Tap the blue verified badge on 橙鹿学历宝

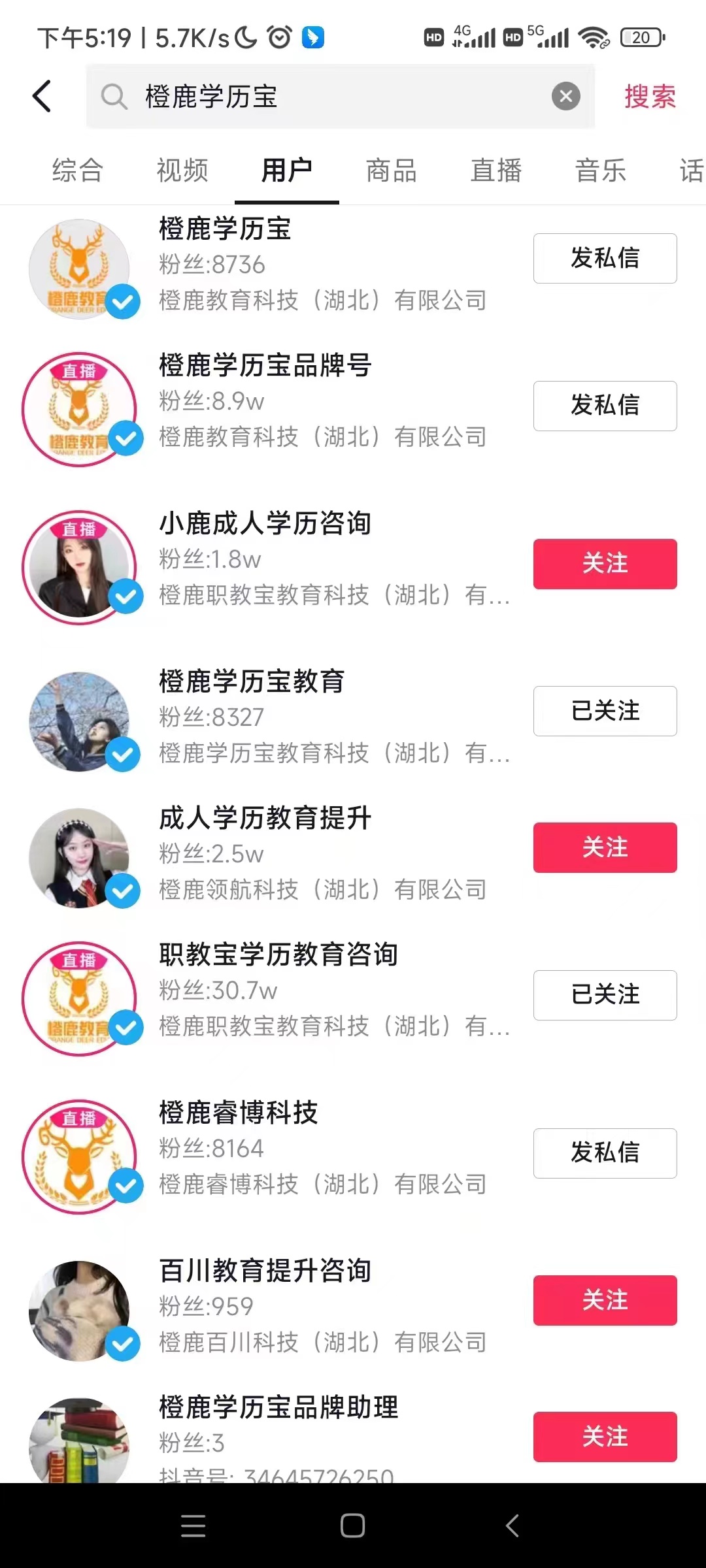(x=123, y=302)
